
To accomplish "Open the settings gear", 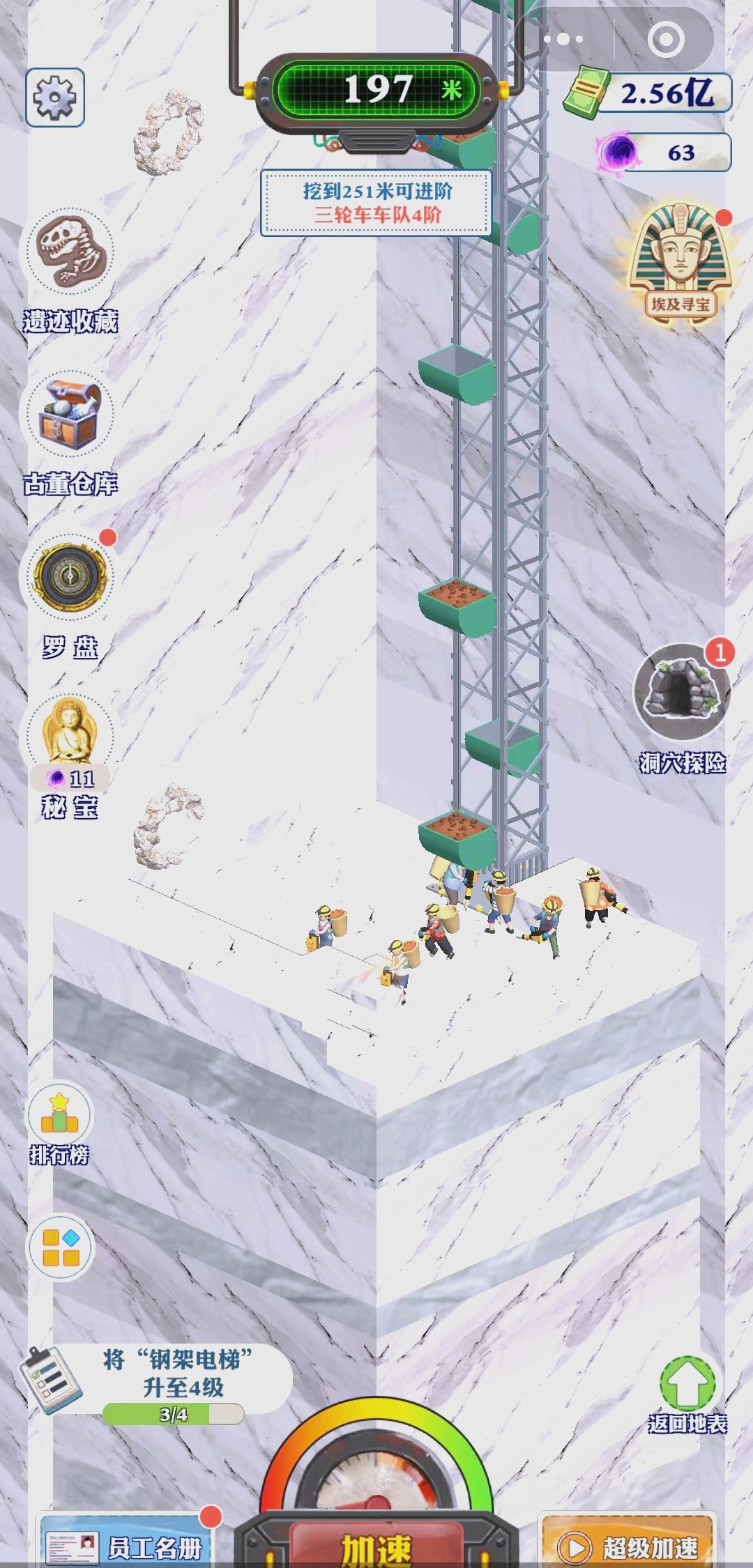I will point(55,97).
